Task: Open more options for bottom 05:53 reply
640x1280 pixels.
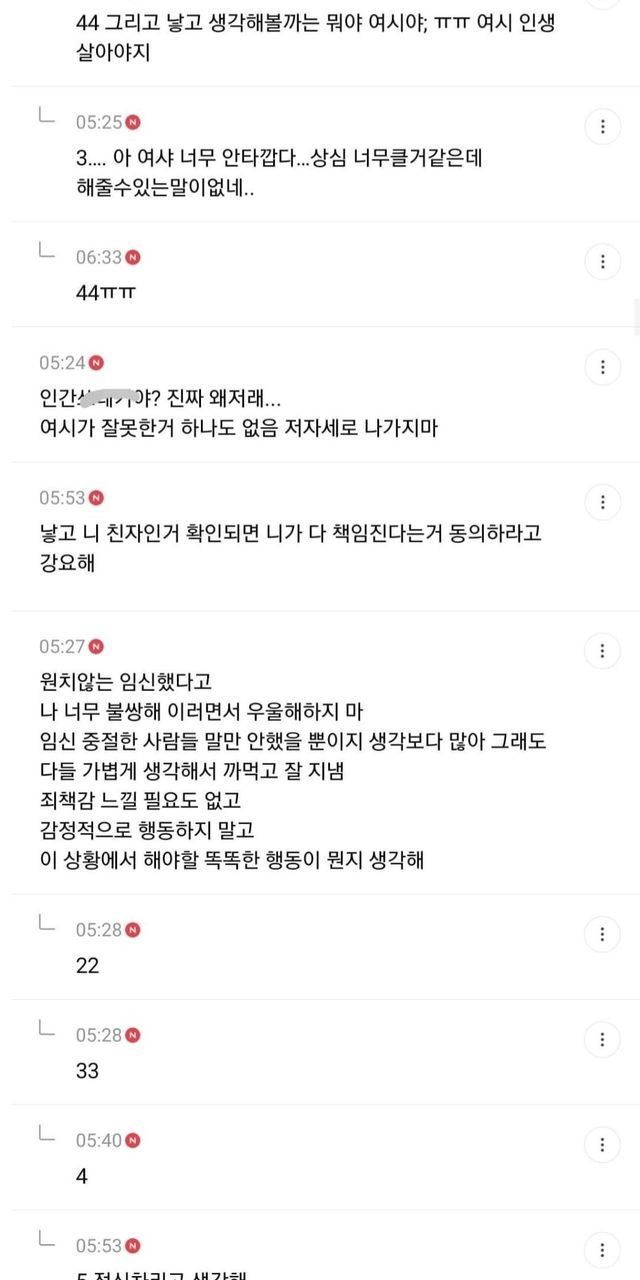Action: 602,1250
